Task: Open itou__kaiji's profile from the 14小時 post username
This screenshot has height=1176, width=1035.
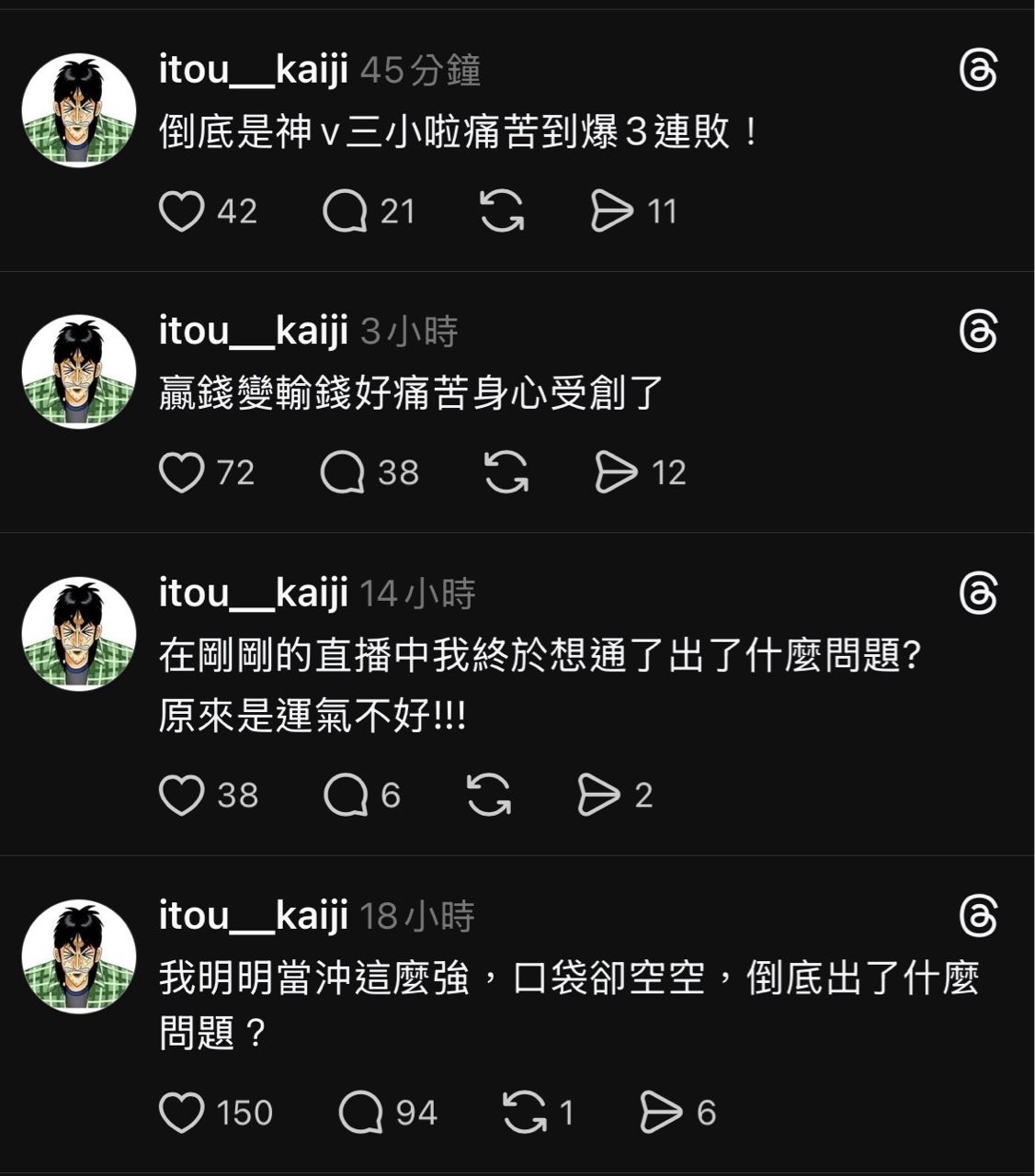Action: 253,593
